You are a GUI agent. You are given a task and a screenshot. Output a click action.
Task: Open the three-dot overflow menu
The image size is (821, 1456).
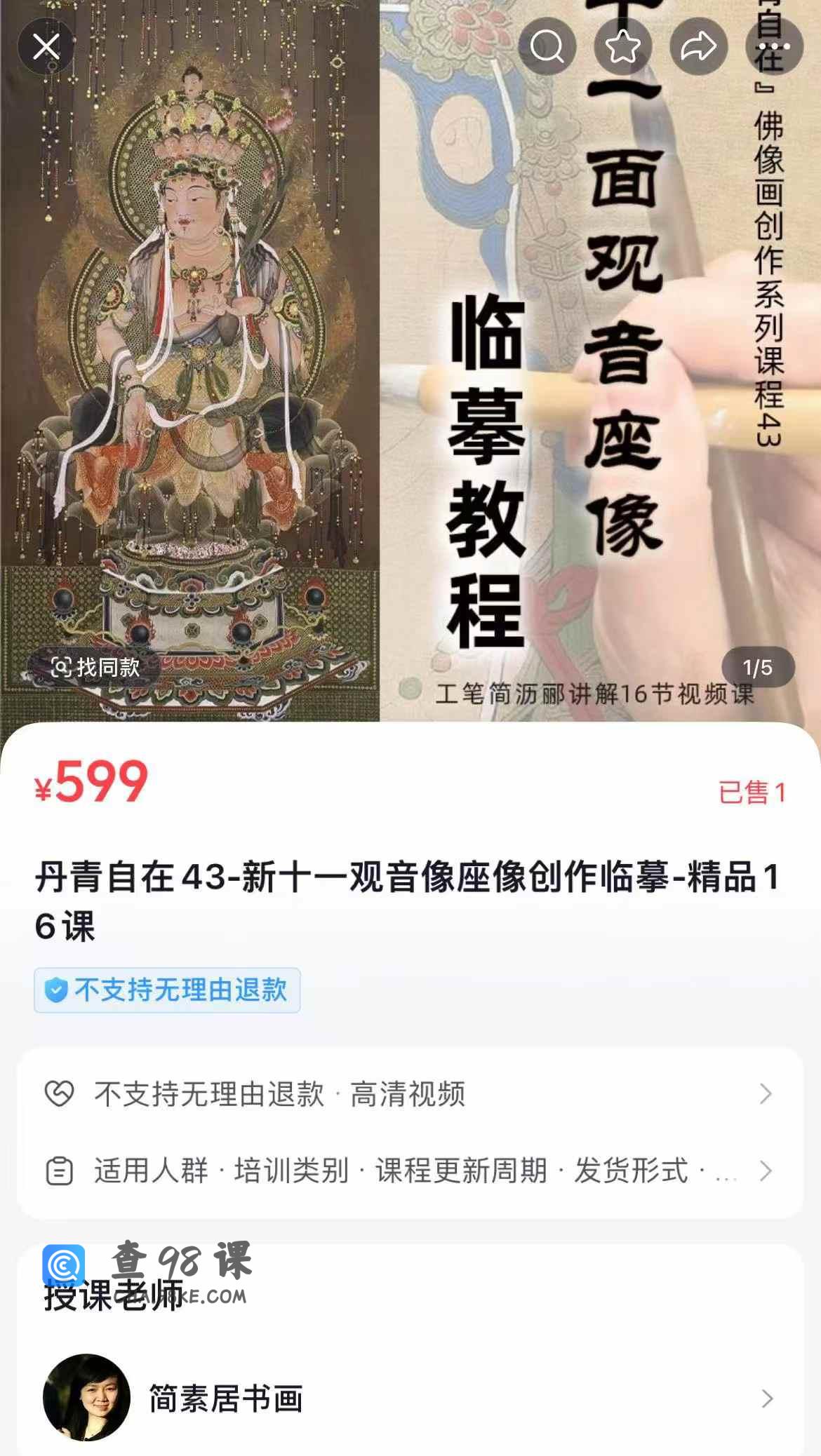coord(774,47)
